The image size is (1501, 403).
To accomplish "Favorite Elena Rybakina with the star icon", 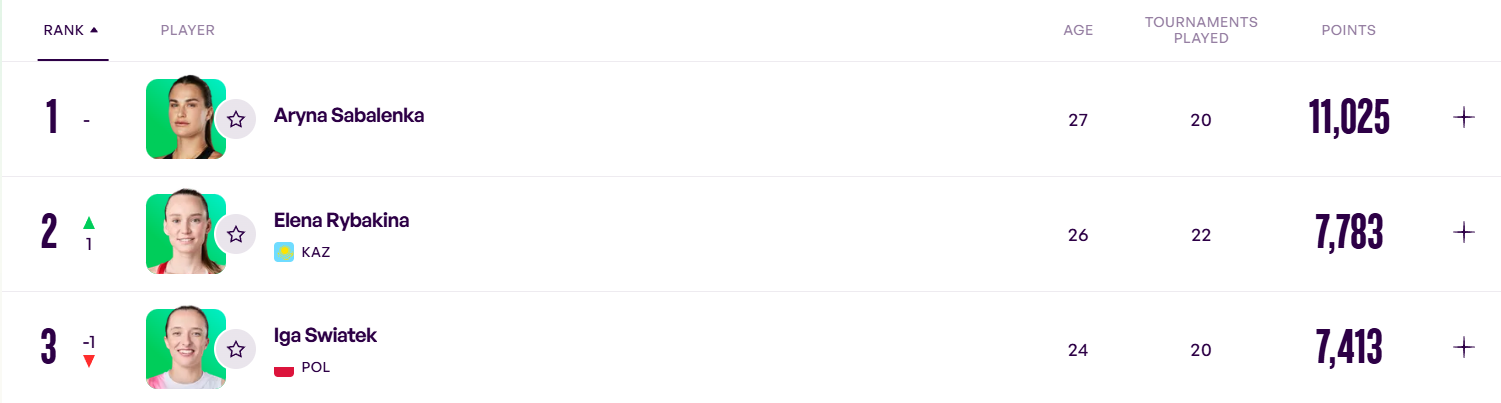I will point(236,234).
